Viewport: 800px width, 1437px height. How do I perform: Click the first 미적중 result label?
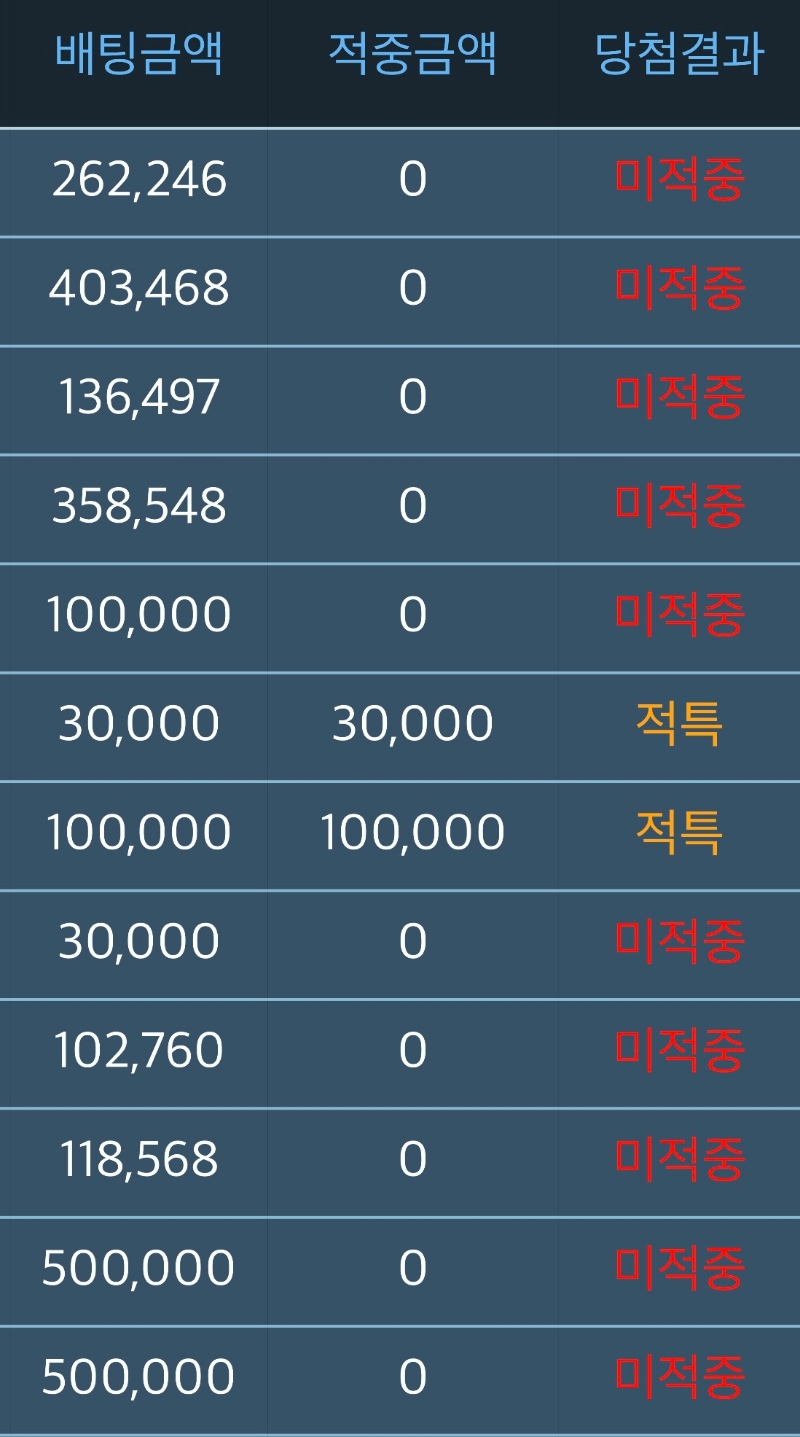click(x=675, y=182)
